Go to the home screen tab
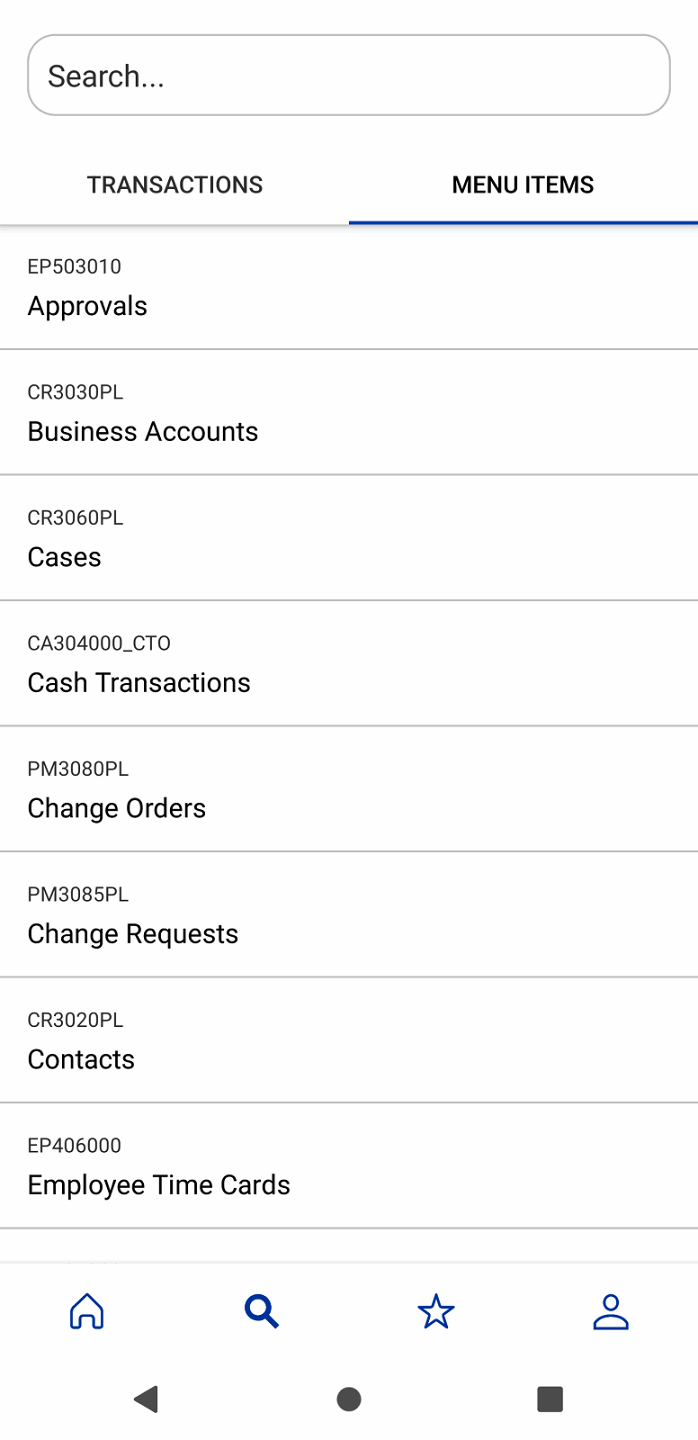The width and height of the screenshot is (698, 1440). point(87,1311)
